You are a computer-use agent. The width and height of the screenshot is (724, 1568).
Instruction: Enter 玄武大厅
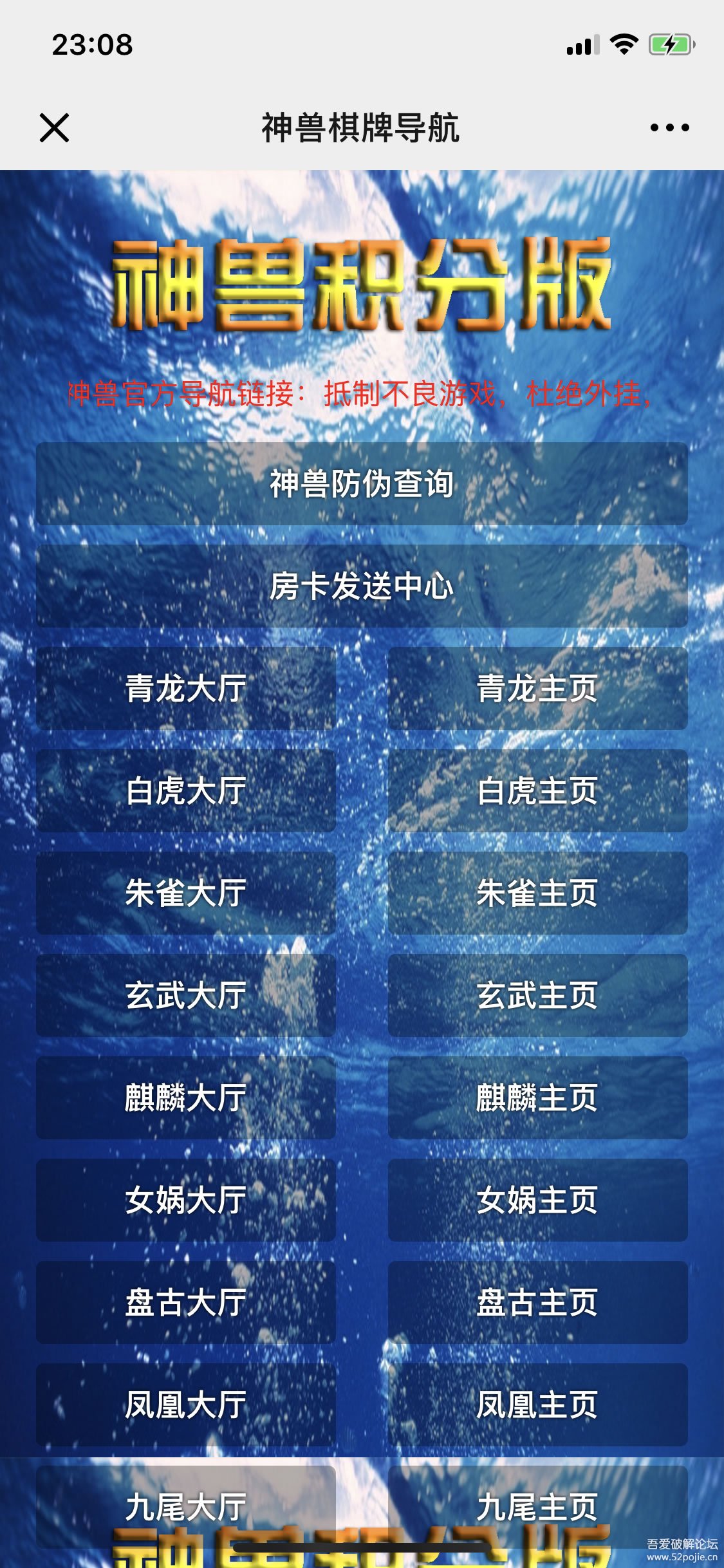186,995
